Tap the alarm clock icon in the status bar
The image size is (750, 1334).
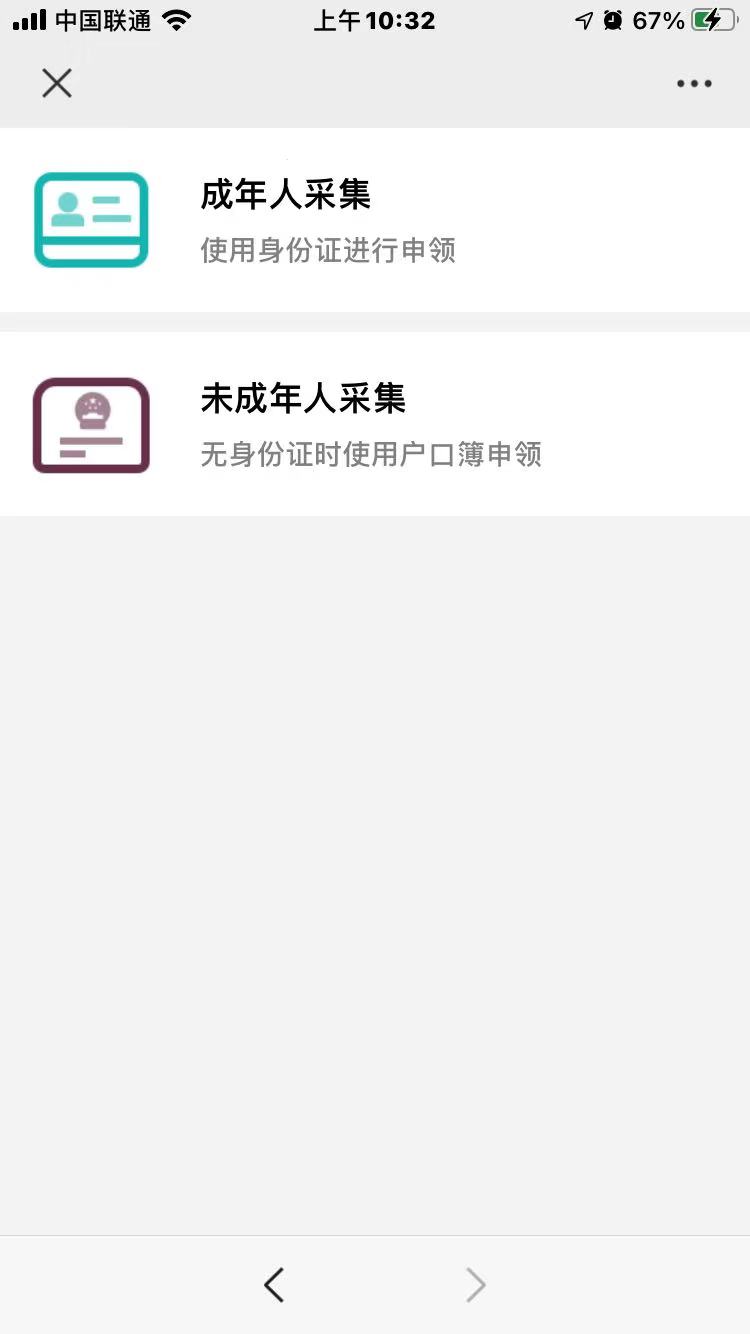[x=612, y=18]
